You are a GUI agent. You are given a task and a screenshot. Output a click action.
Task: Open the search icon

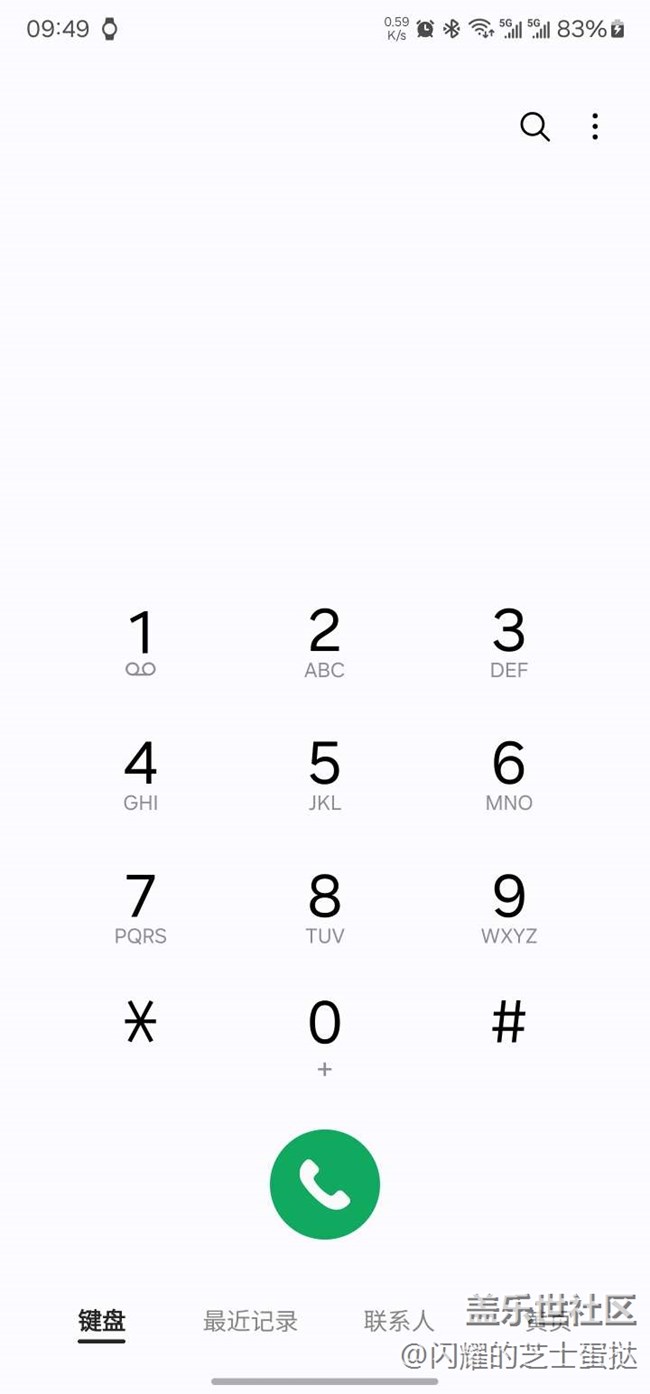click(x=535, y=127)
